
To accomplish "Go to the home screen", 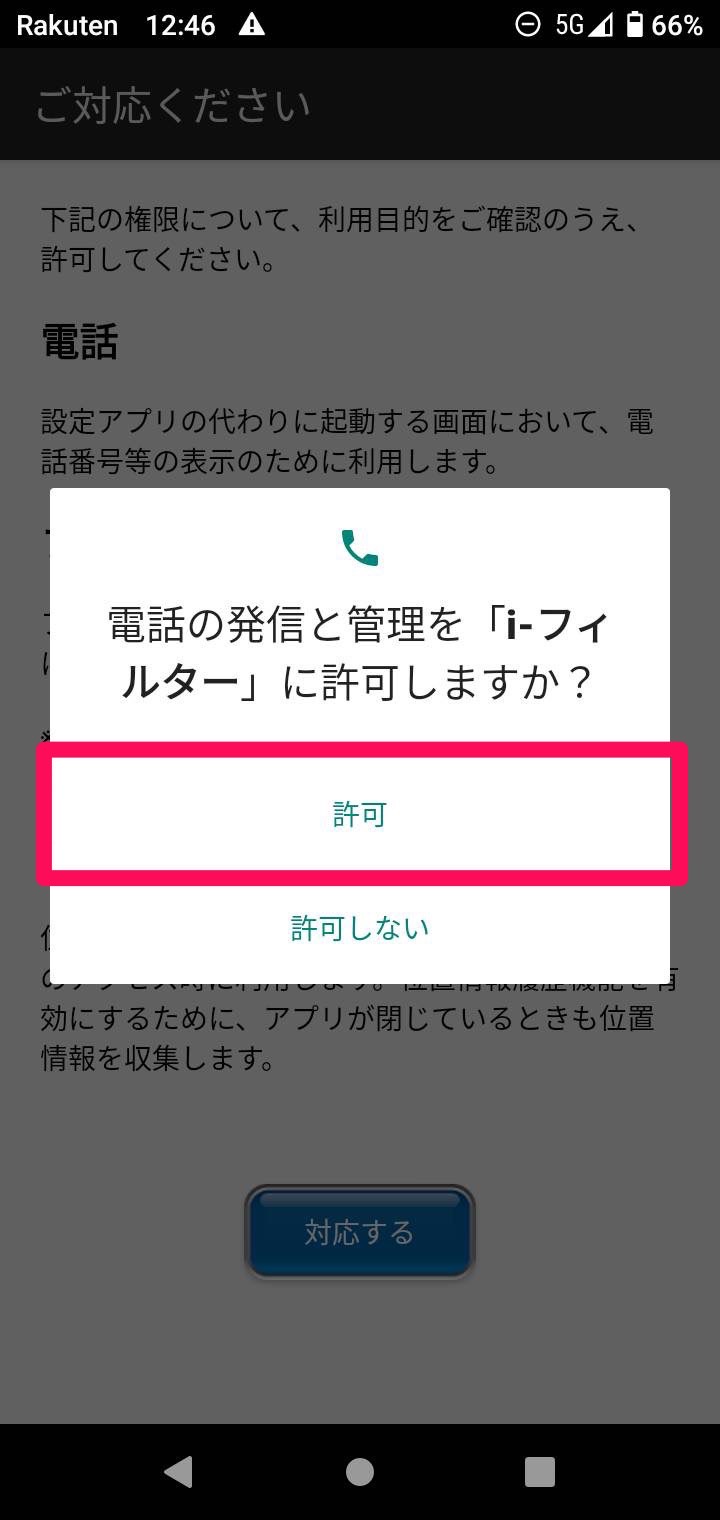I will pyautogui.click(x=360, y=1471).
